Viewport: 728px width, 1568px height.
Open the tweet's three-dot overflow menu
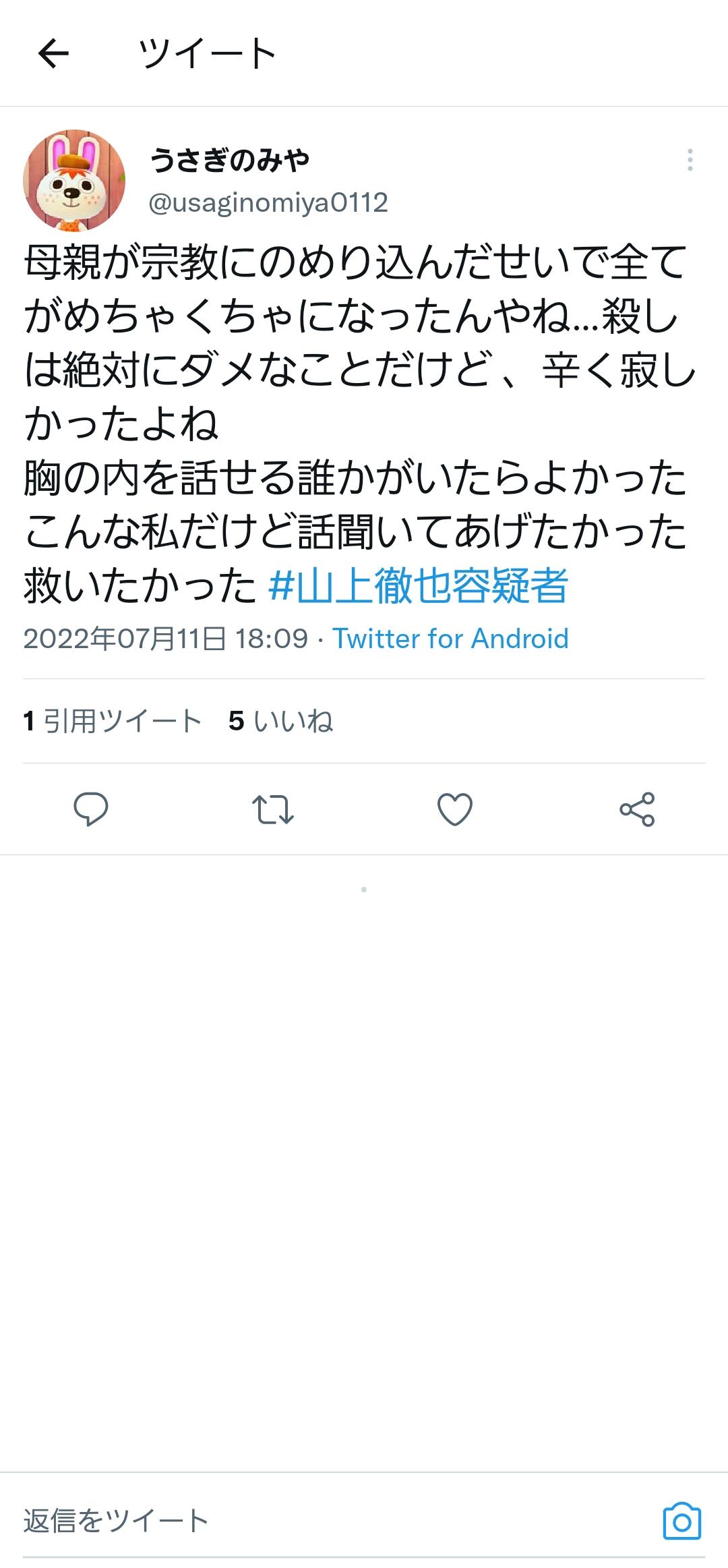pyautogui.click(x=690, y=160)
